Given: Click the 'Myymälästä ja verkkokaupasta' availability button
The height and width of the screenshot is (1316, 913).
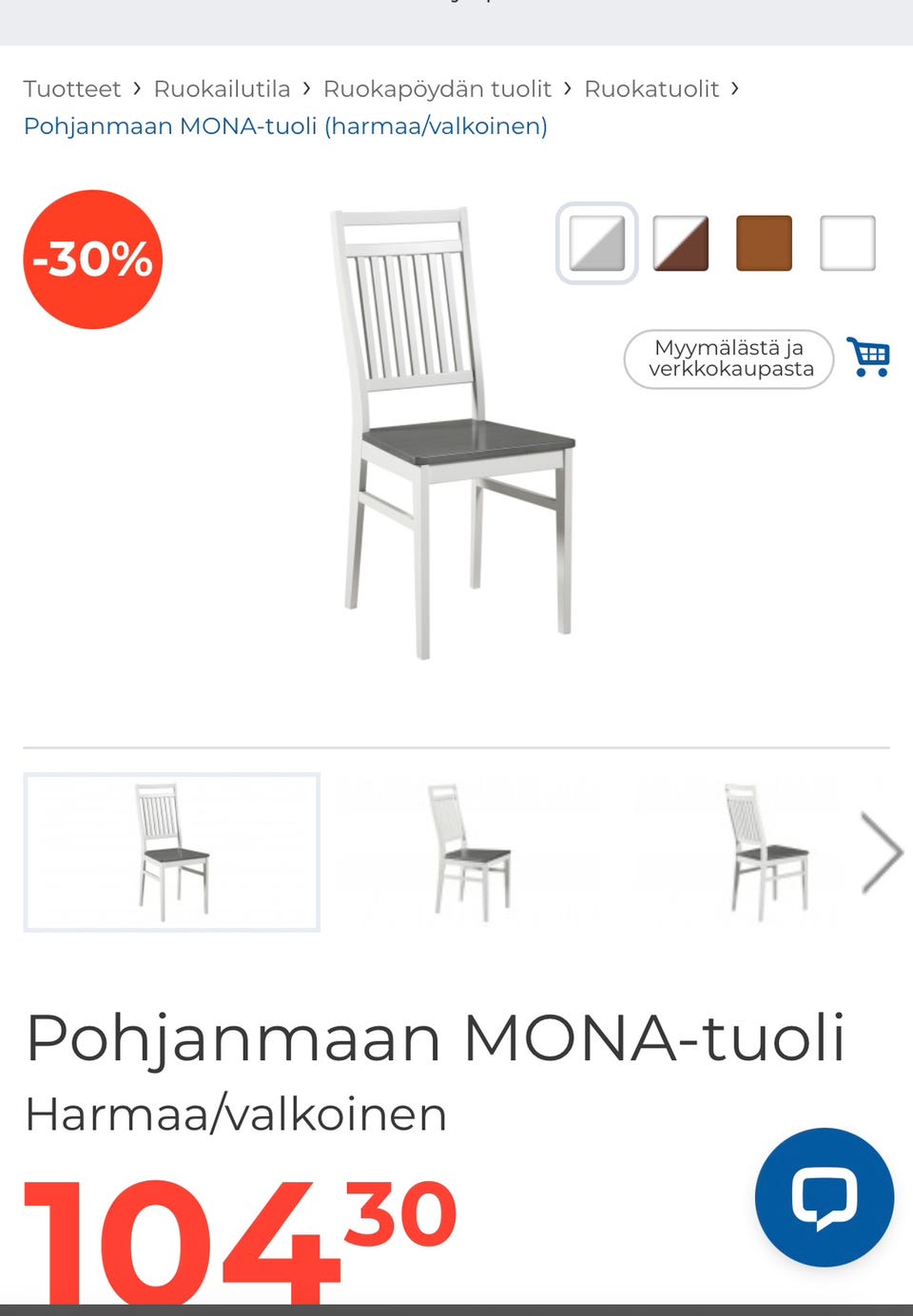Looking at the screenshot, I should click(x=728, y=359).
